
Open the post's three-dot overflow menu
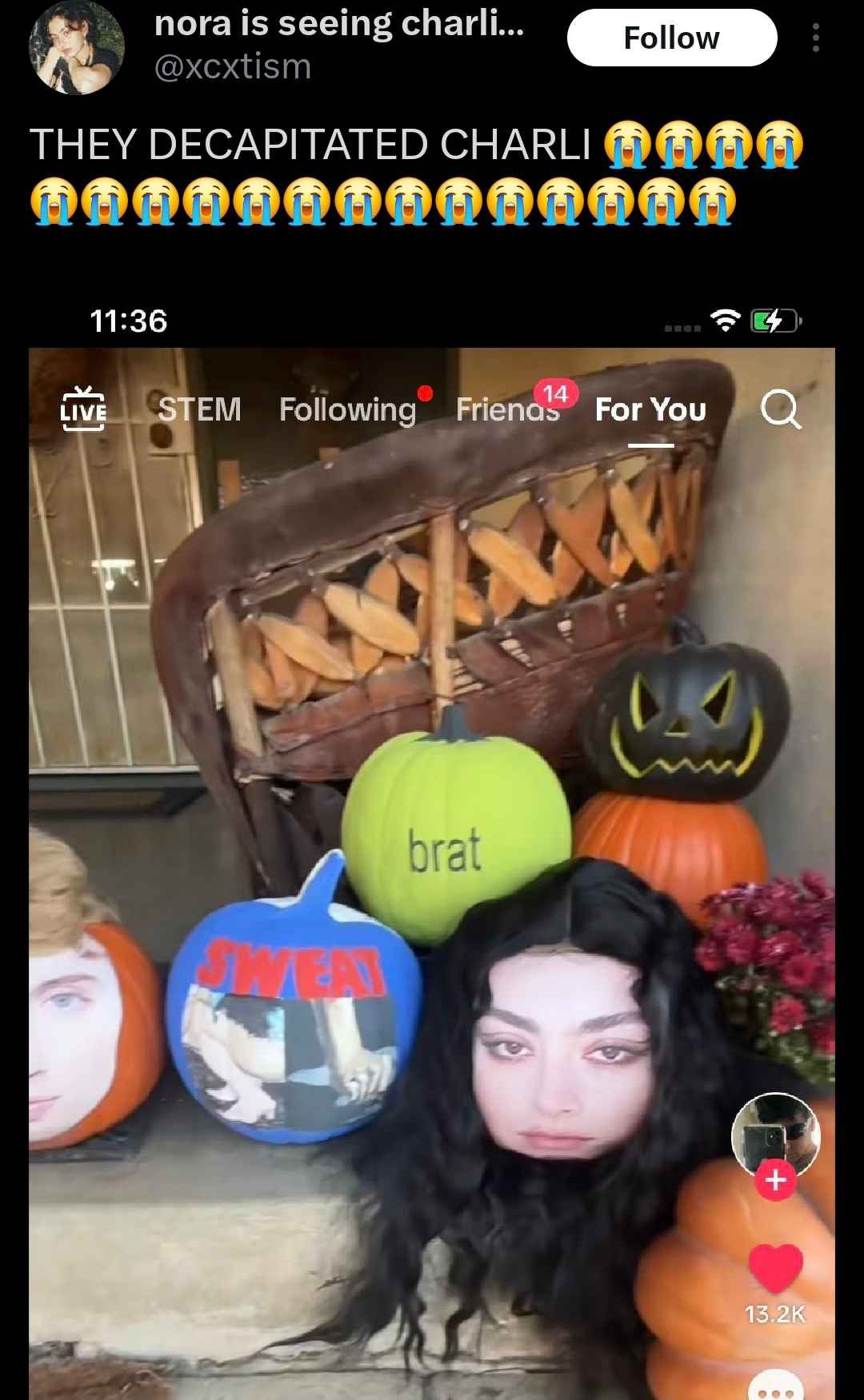[815, 38]
